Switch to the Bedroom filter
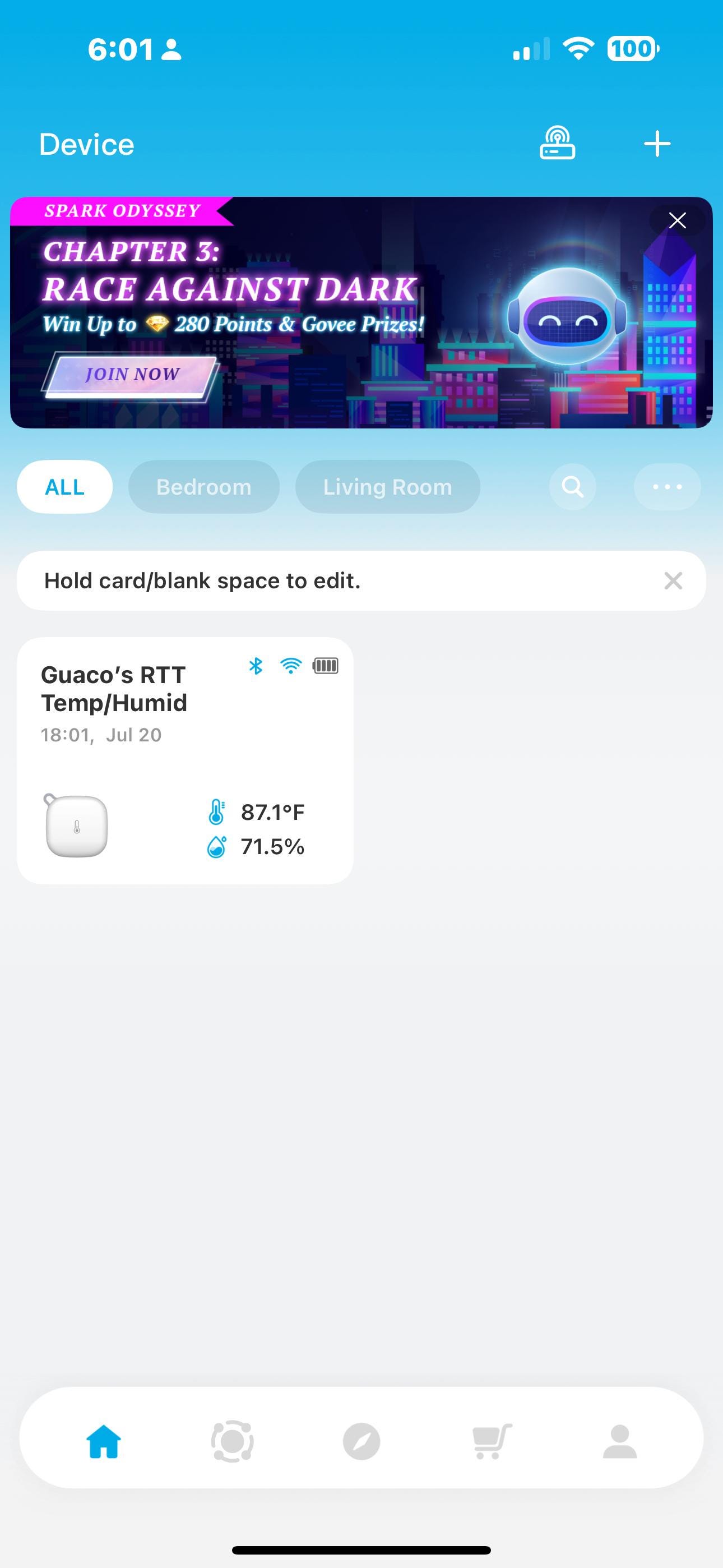This screenshot has height=1568, width=723. tap(204, 487)
